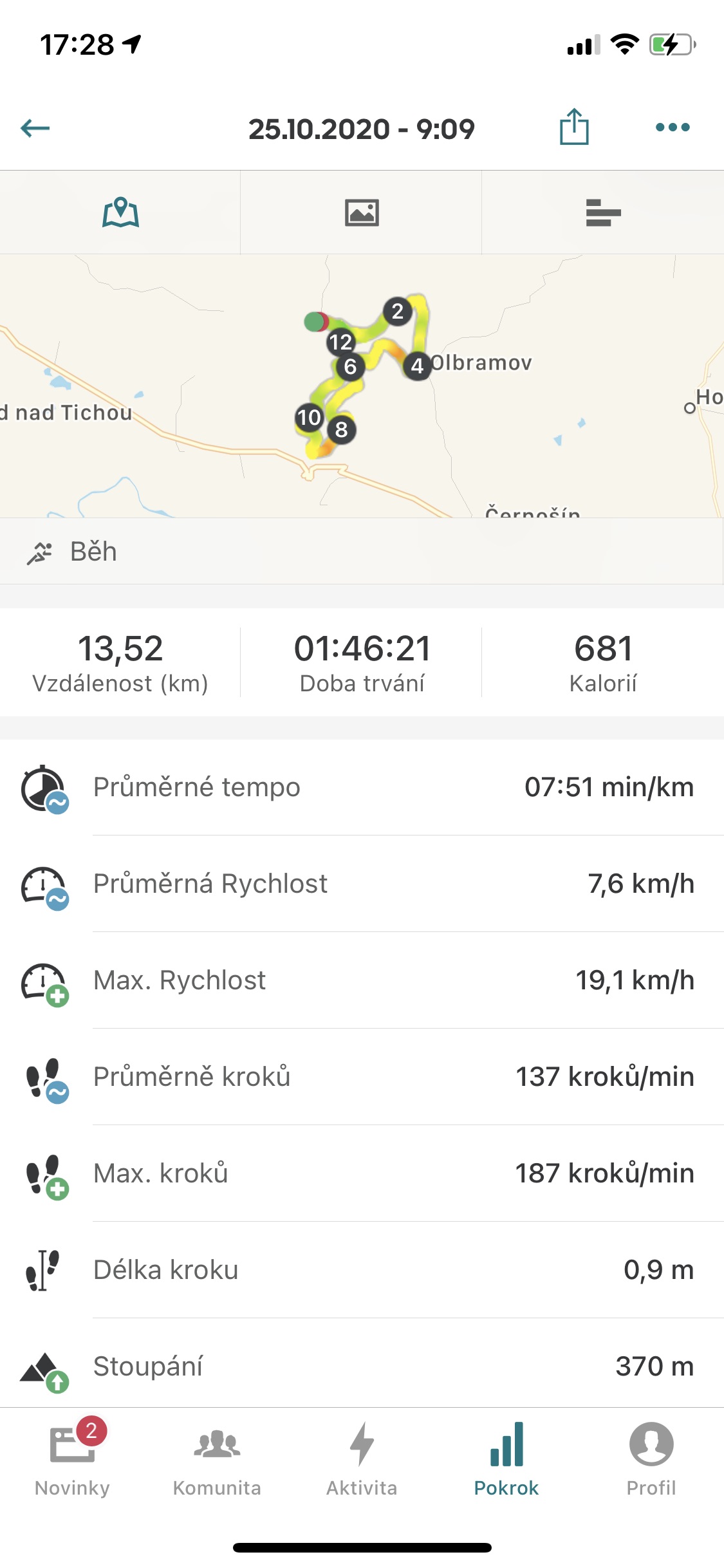Screen dimensions: 724x1568
Task: Switch to the photos tab
Action: [x=362, y=212]
